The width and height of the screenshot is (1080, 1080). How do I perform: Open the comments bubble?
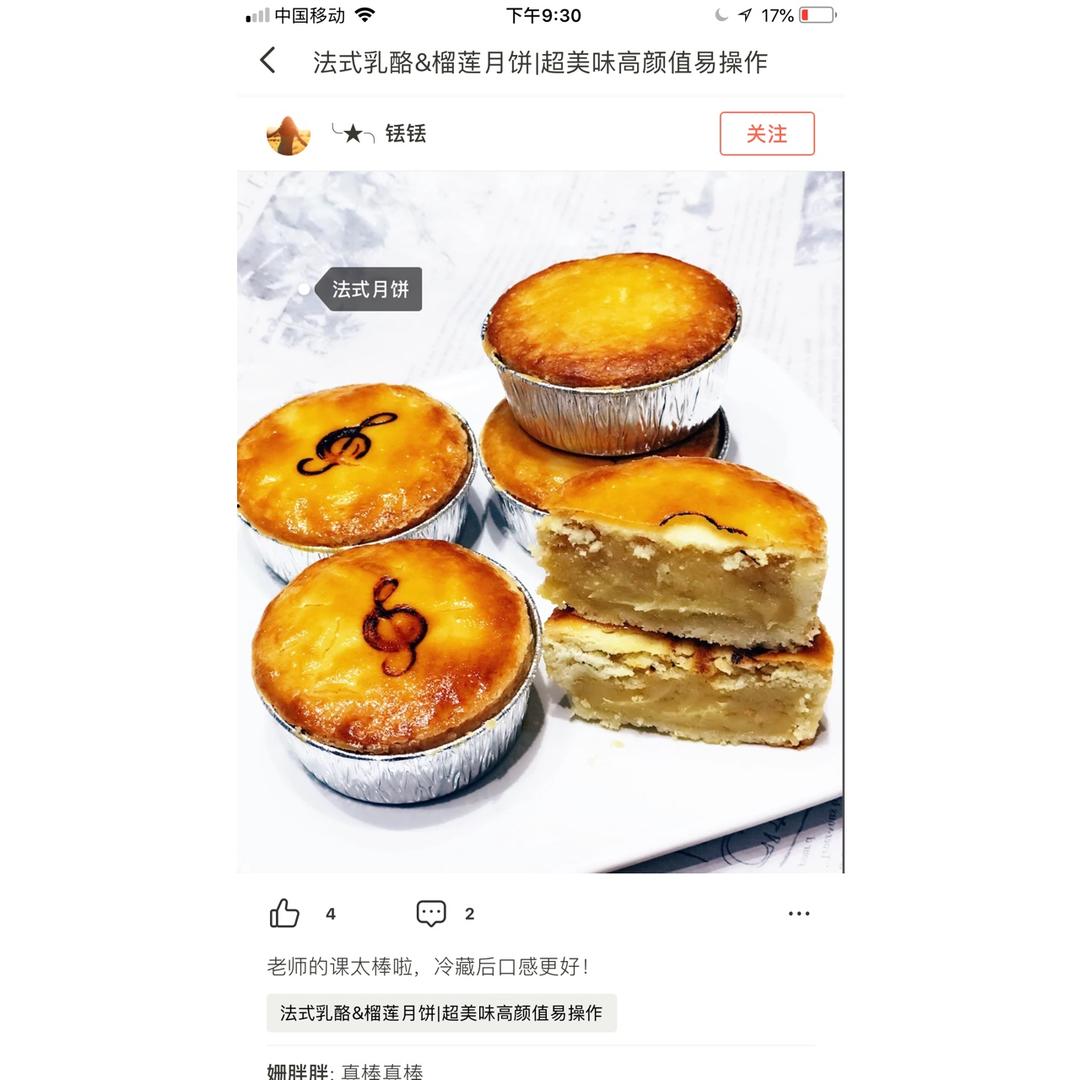coord(431,913)
